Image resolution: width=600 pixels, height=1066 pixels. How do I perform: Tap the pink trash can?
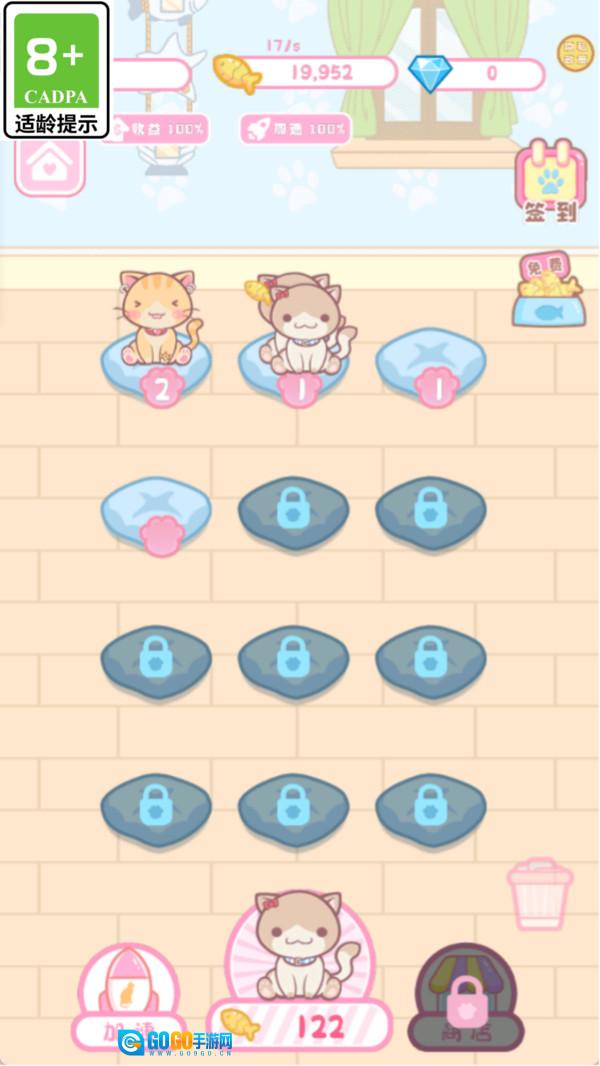(x=540, y=893)
